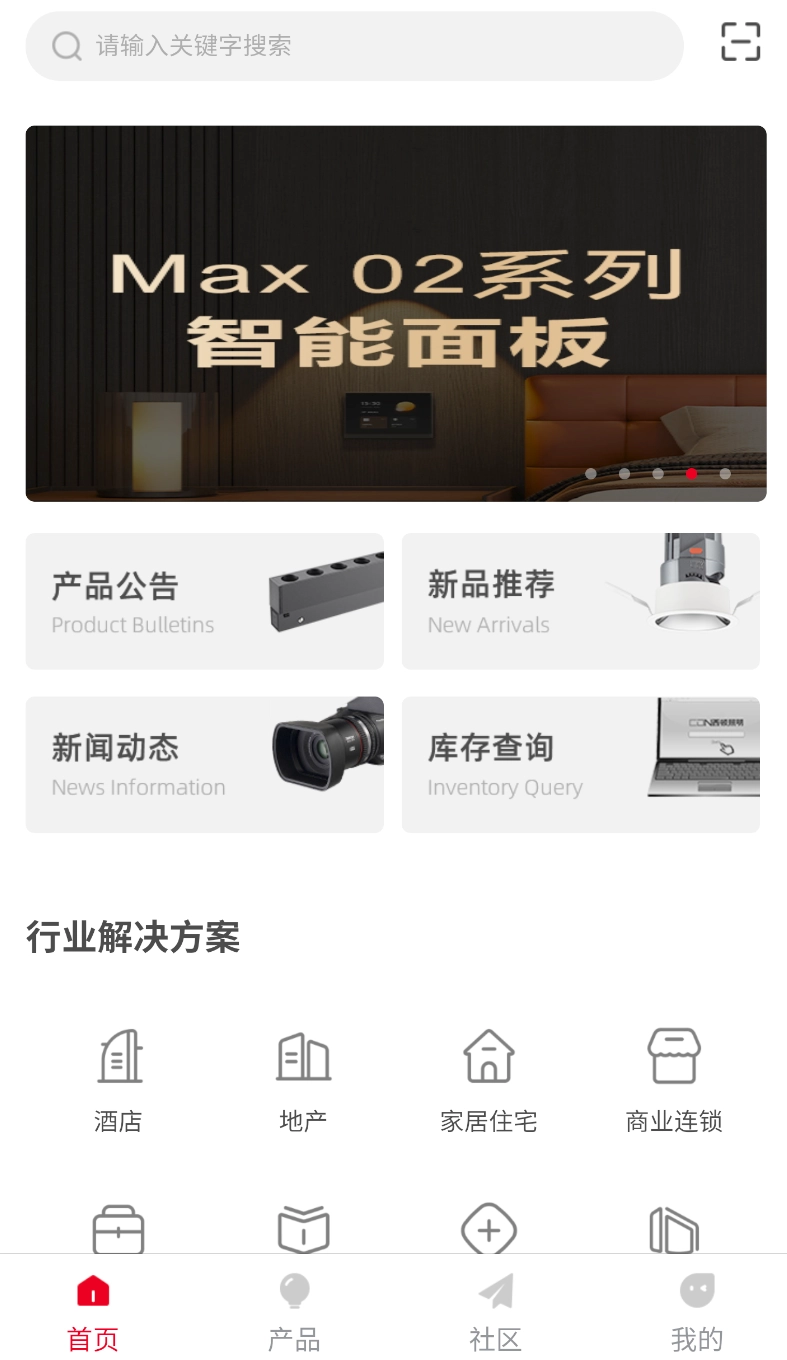Tap the plus diamond icon below 家居住宅
The image size is (787, 1360).
pos(488,1230)
